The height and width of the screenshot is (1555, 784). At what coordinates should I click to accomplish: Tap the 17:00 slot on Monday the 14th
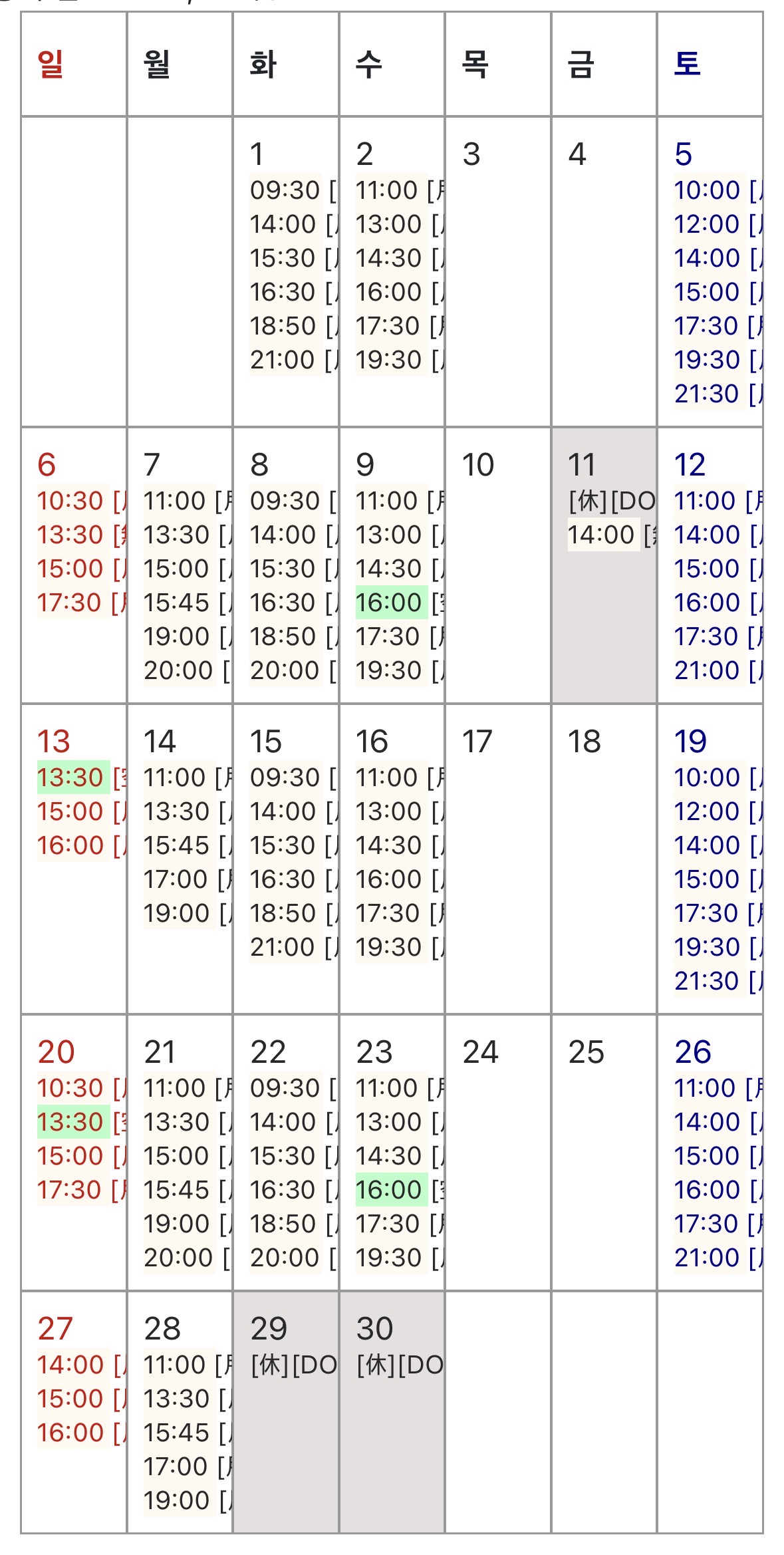tap(188, 879)
